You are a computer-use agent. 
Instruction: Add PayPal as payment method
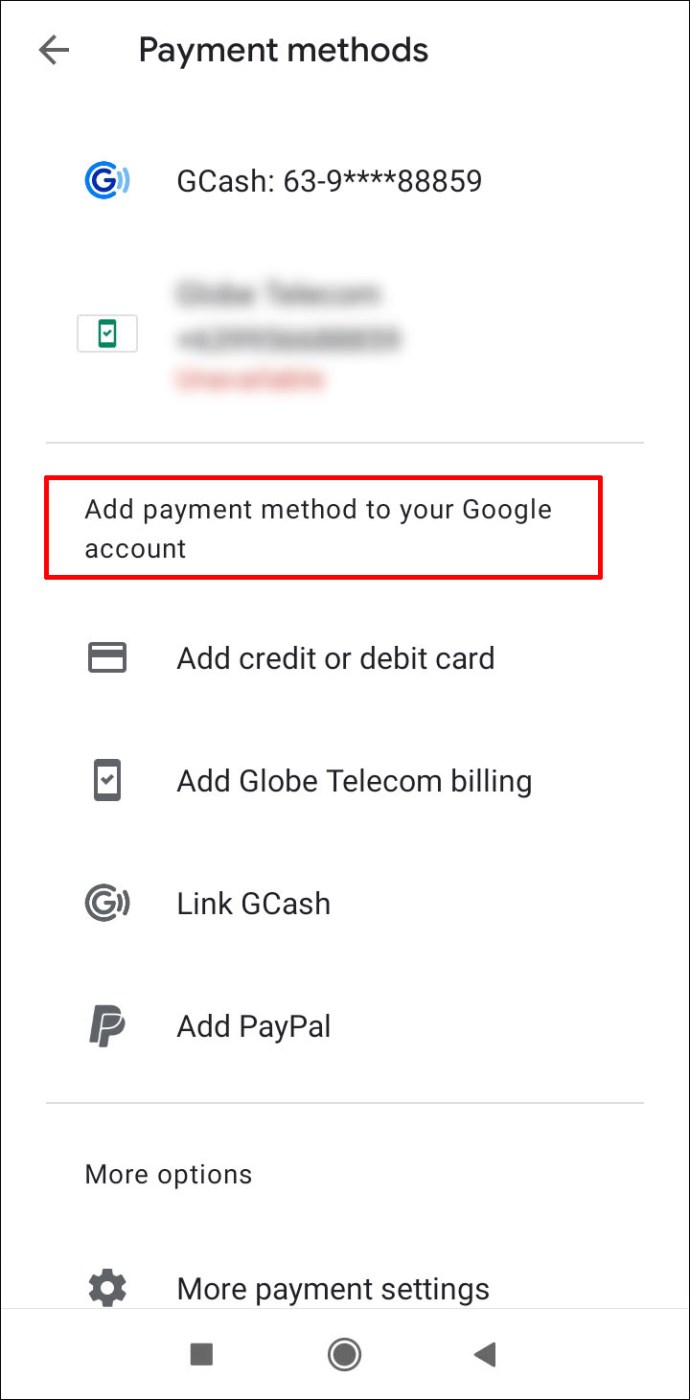click(x=253, y=1026)
